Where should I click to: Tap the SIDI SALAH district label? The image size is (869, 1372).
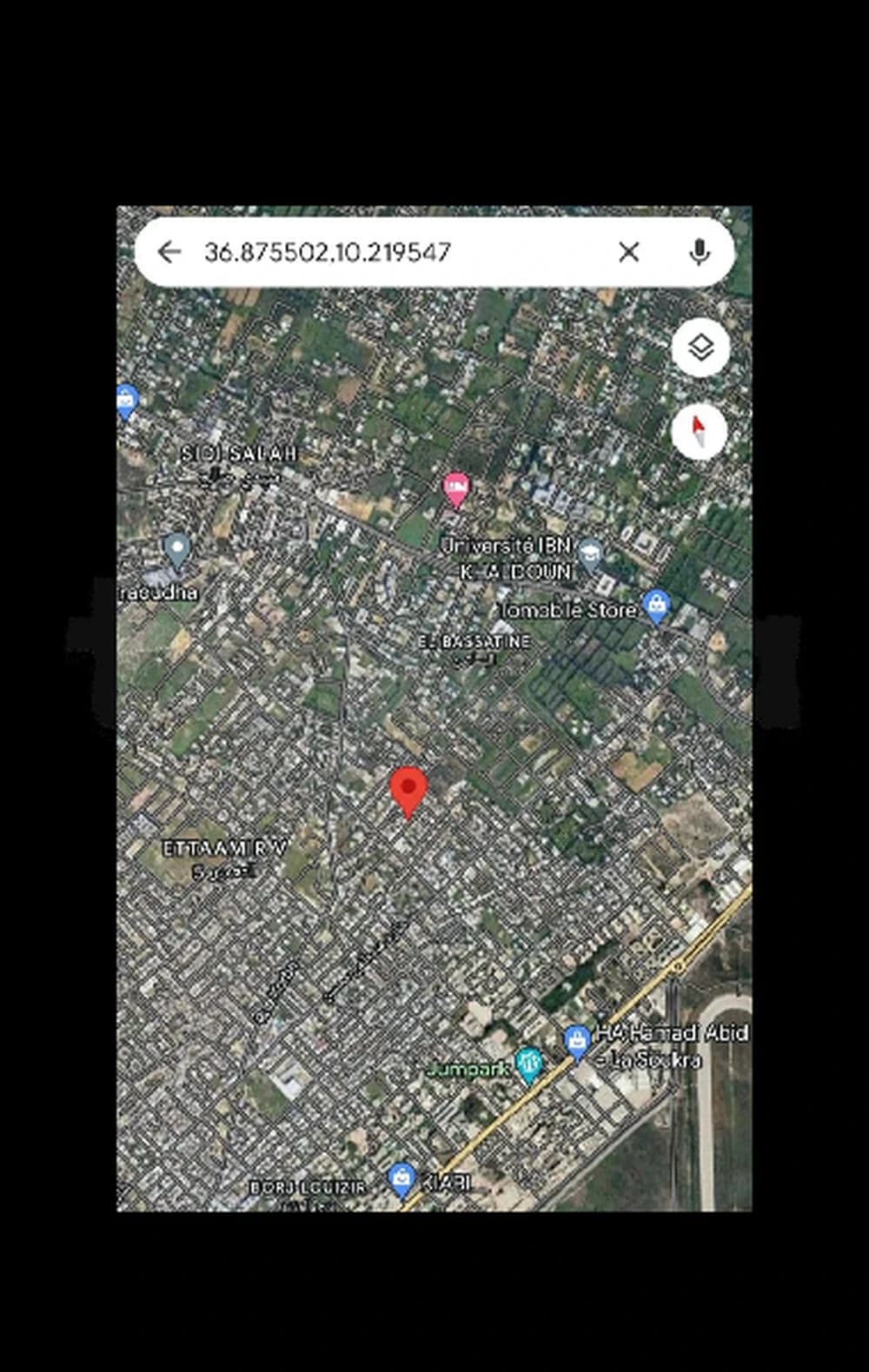pyautogui.click(x=240, y=453)
